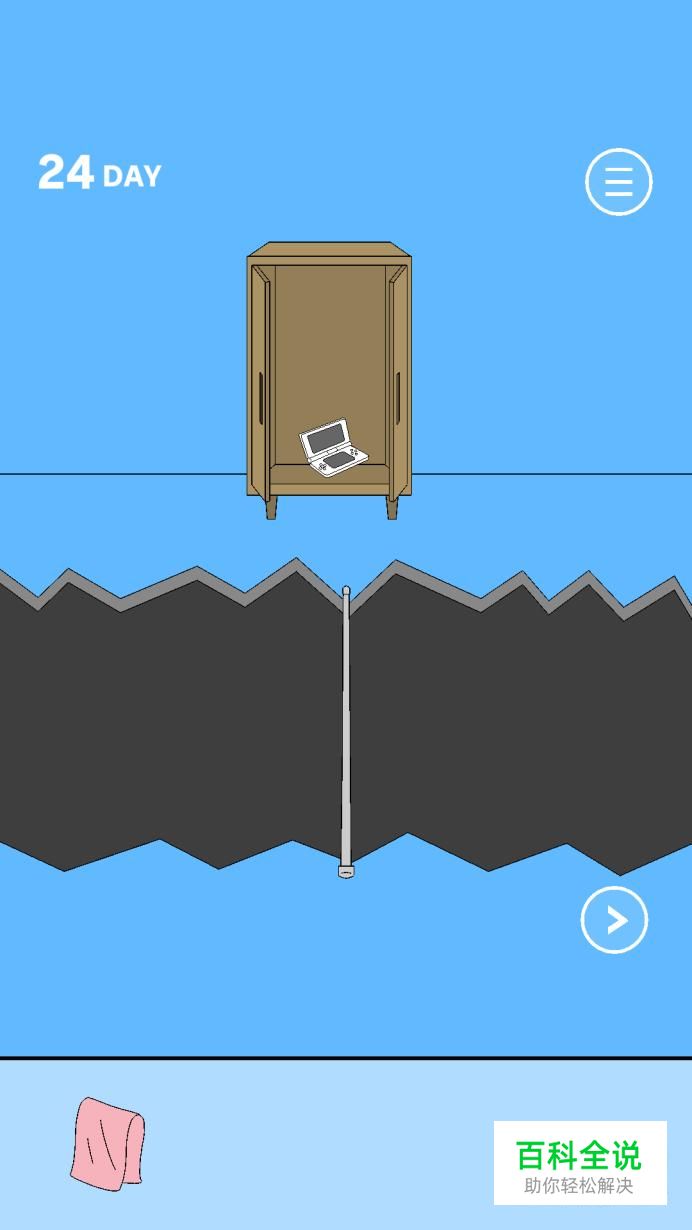Tap the metal pole in the crack
Image resolution: width=692 pixels, height=1230 pixels.
[x=346, y=731]
